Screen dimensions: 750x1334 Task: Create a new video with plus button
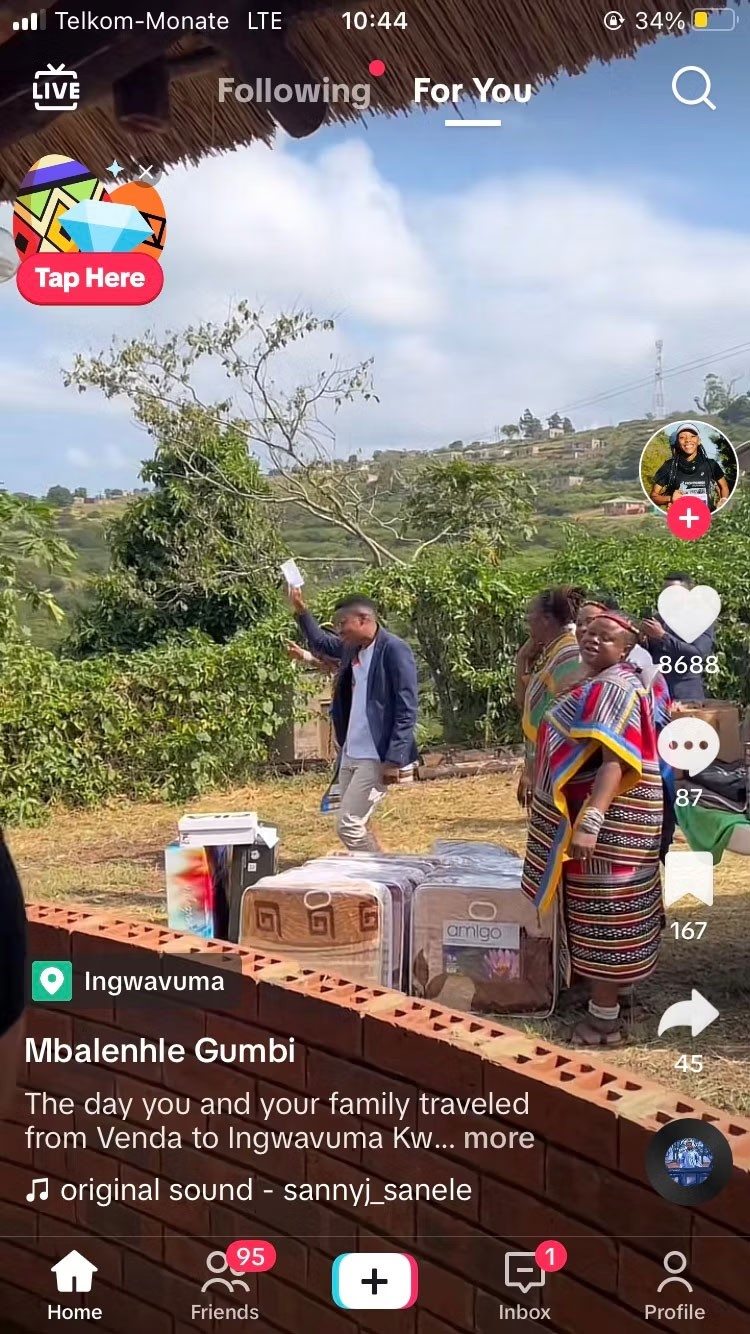374,1281
